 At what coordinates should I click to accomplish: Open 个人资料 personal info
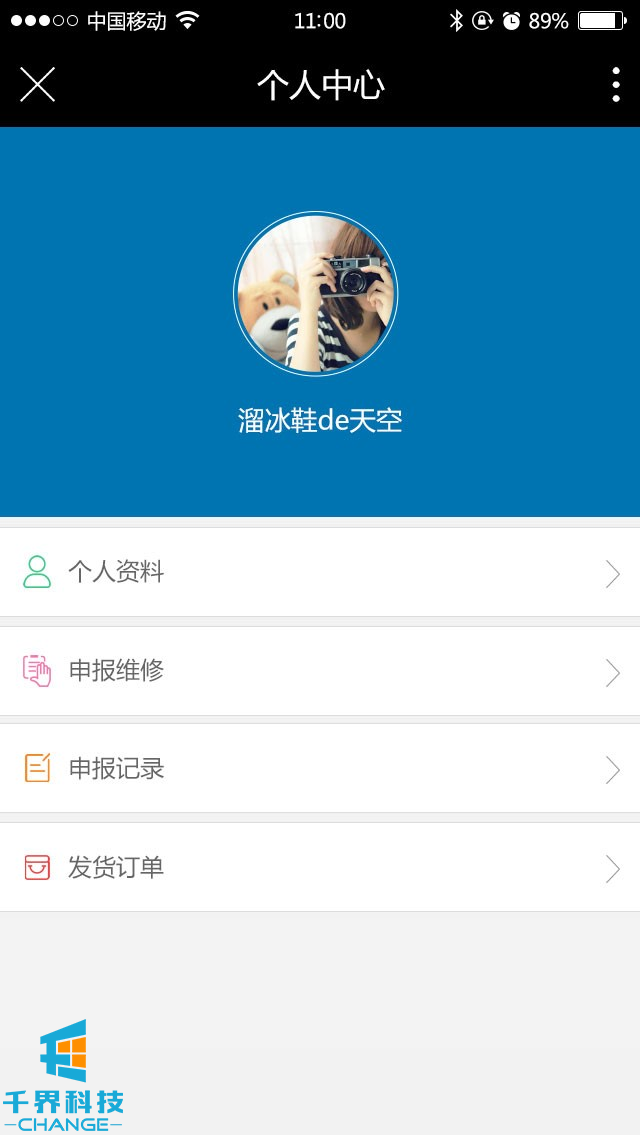coord(320,572)
